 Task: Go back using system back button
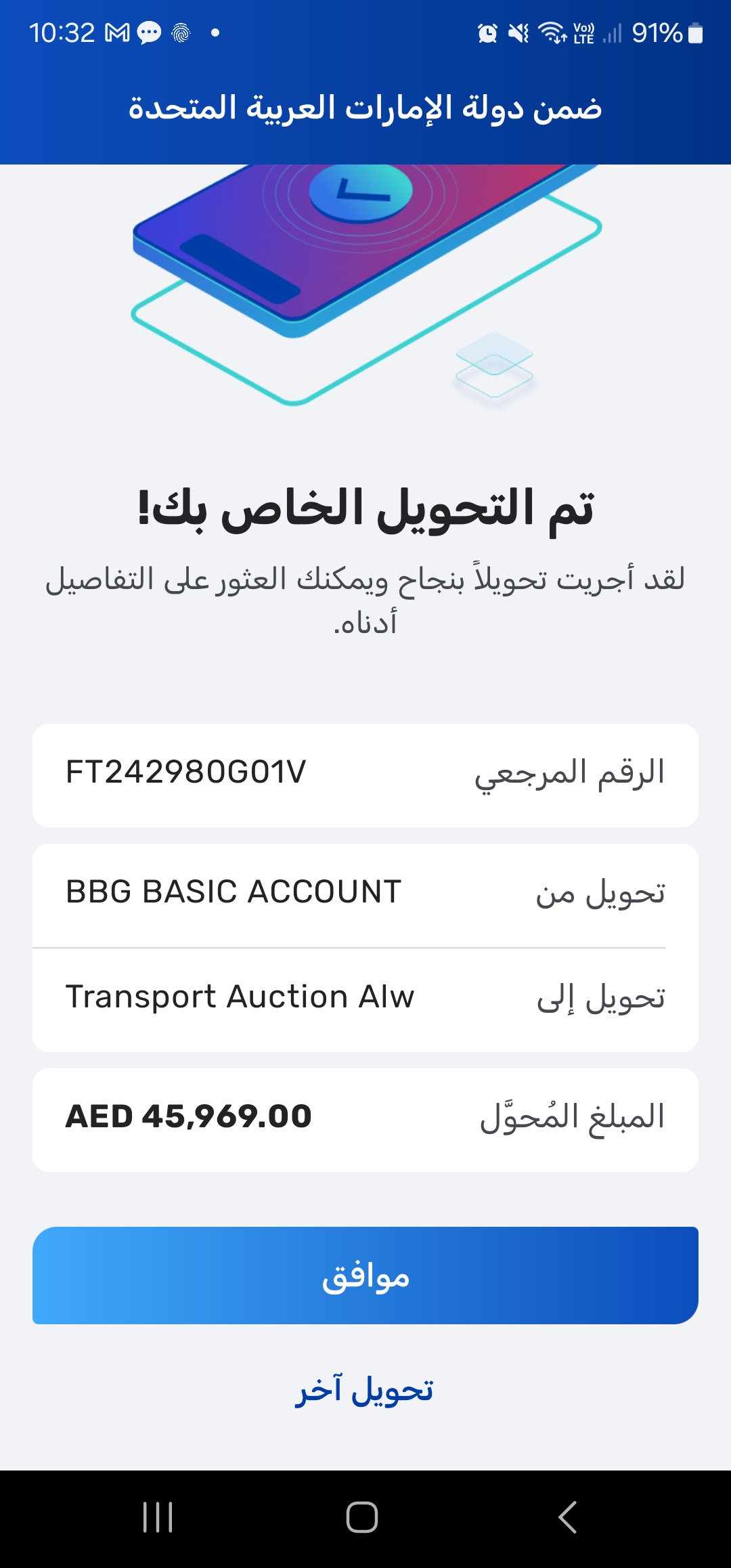pyautogui.click(x=567, y=1517)
